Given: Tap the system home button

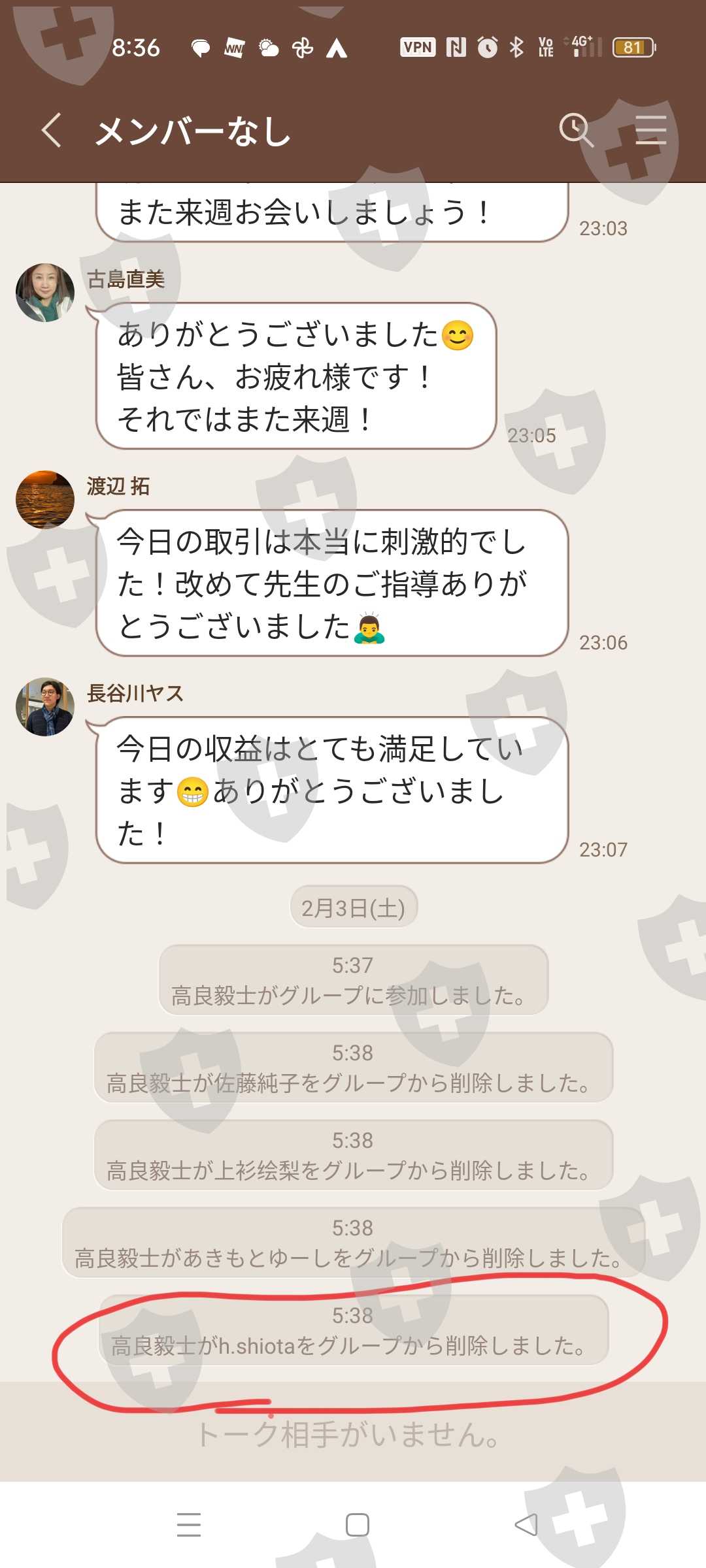Looking at the screenshot, I should coord(358,1525).
